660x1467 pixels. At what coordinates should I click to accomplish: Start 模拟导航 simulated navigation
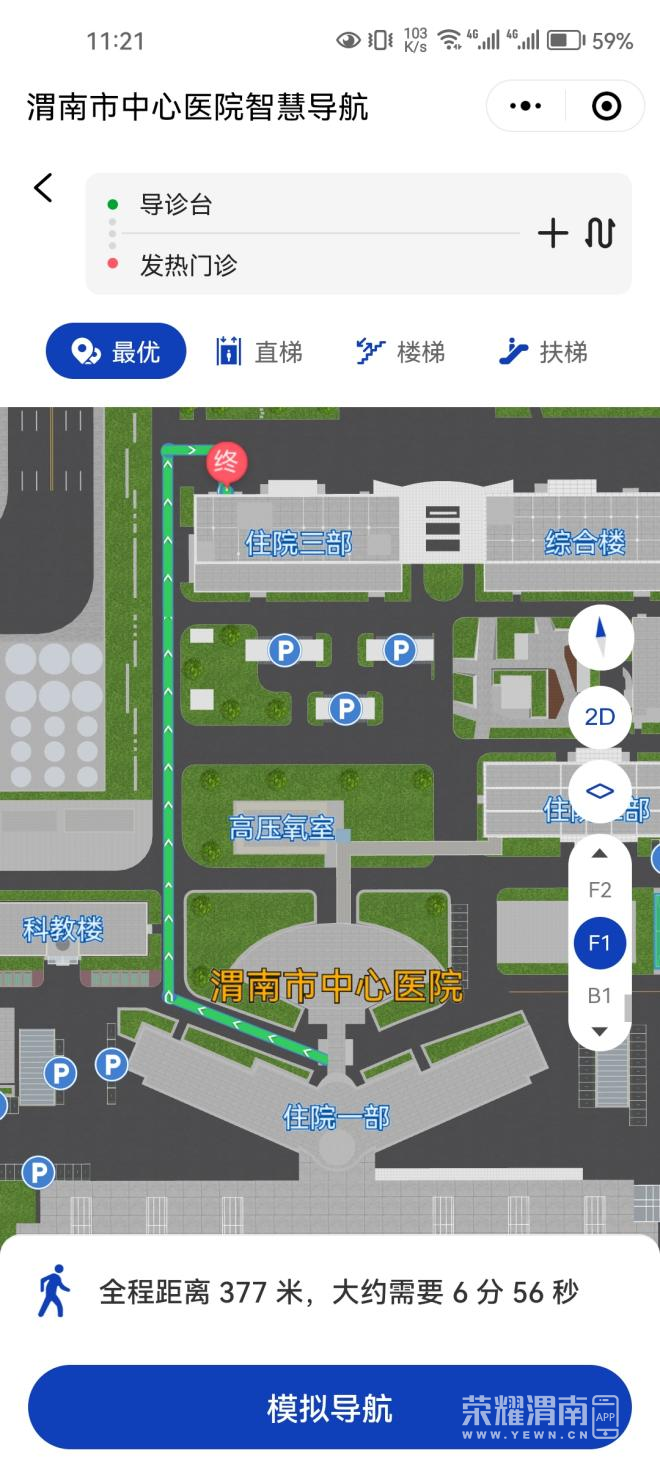pos(330,1408)
